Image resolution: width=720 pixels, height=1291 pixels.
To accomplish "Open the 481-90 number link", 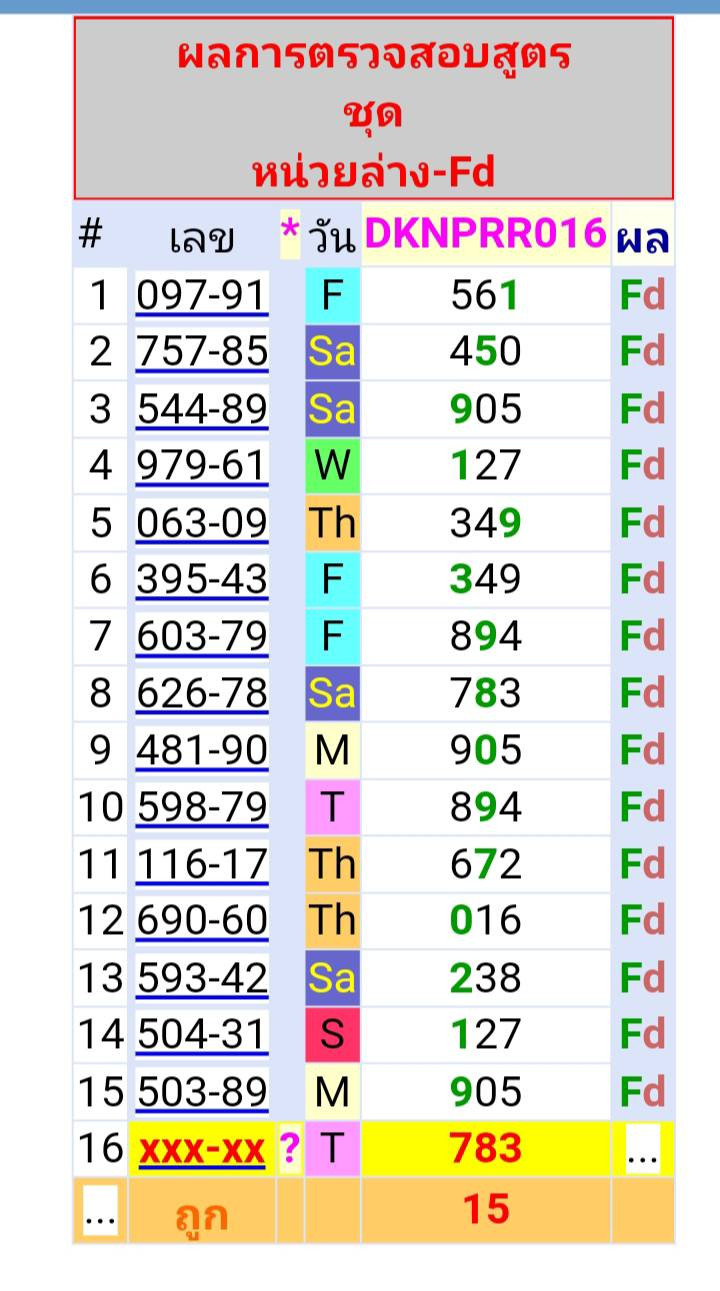I will 203,751.
